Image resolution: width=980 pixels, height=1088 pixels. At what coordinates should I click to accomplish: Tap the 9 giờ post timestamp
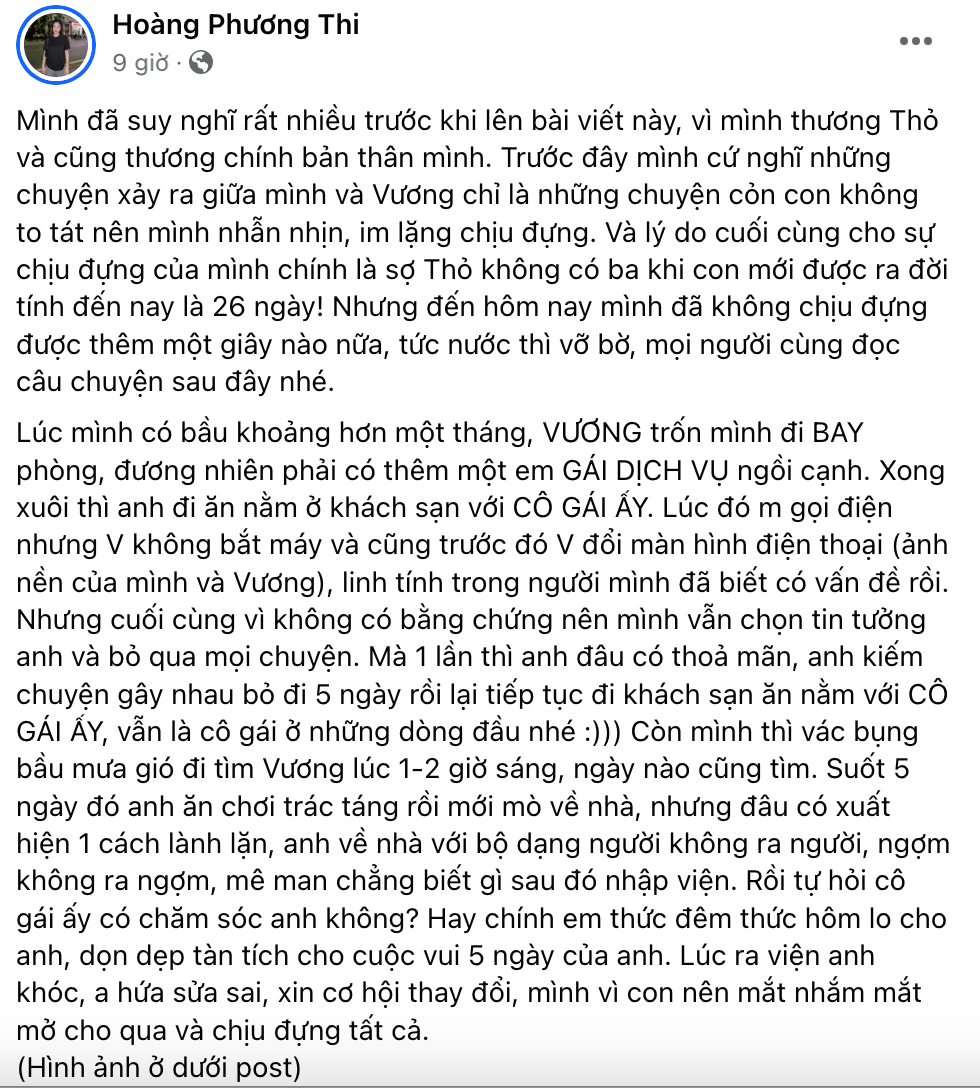coord(140,63)
